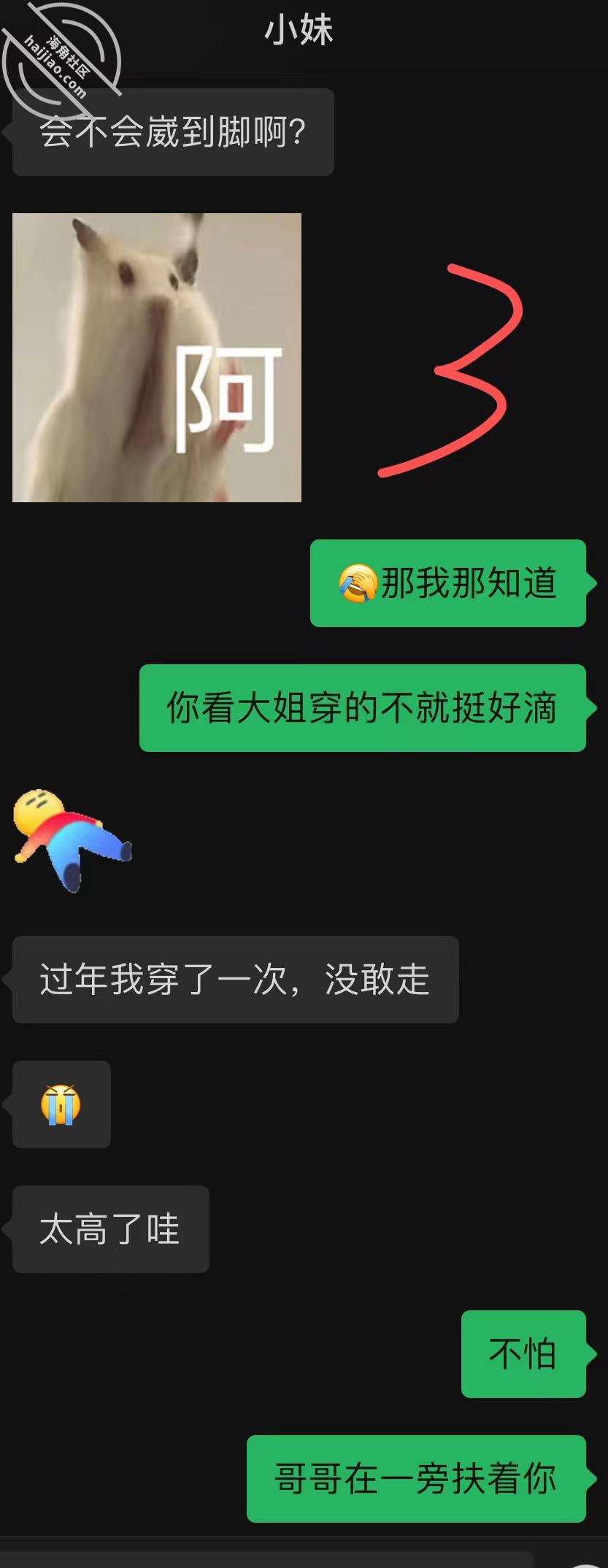This screenshot has width=608, height=1568.
Task: Select bubble 你看大姐穿的不就挺好滴
Action: point(363,708)
